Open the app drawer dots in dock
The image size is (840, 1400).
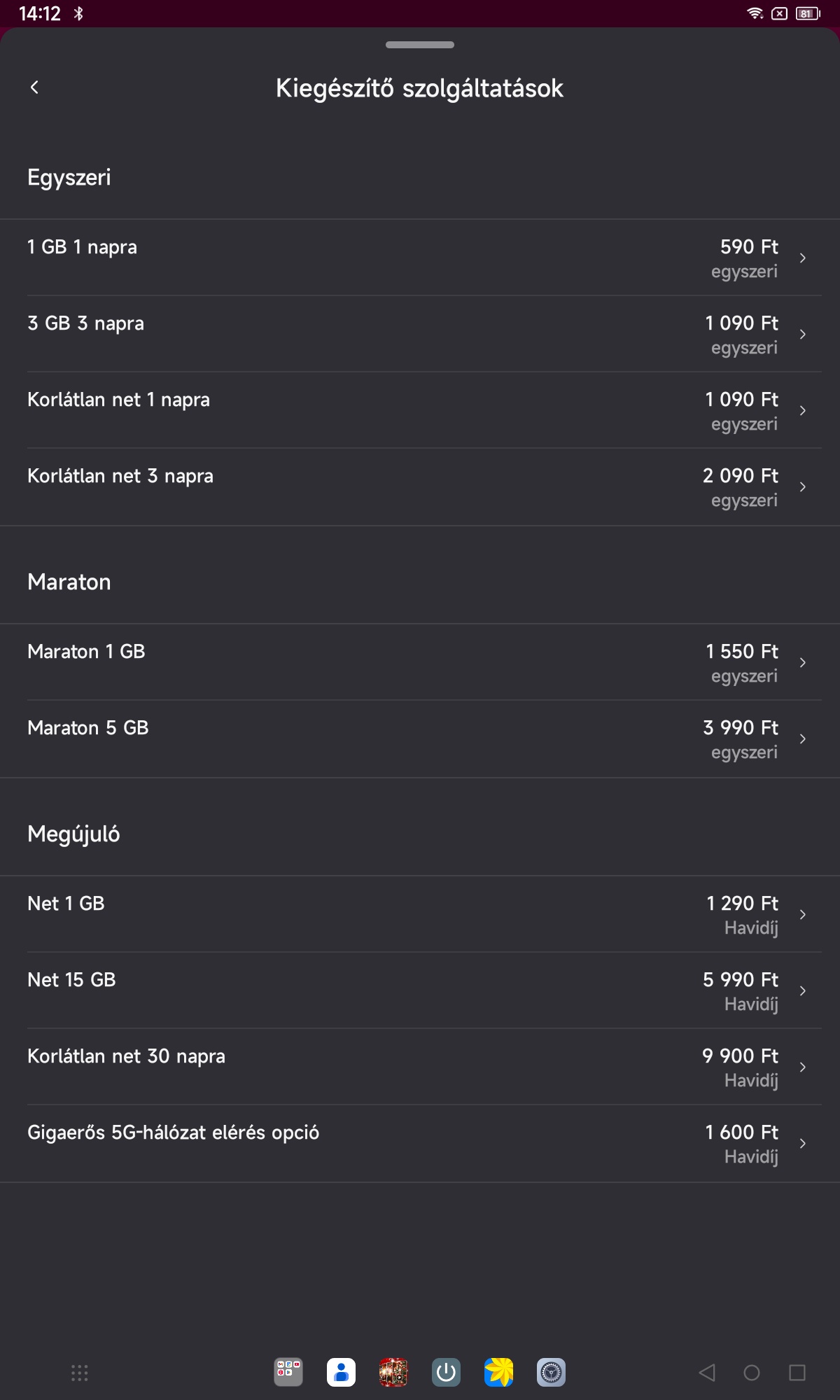[80, 1373]
